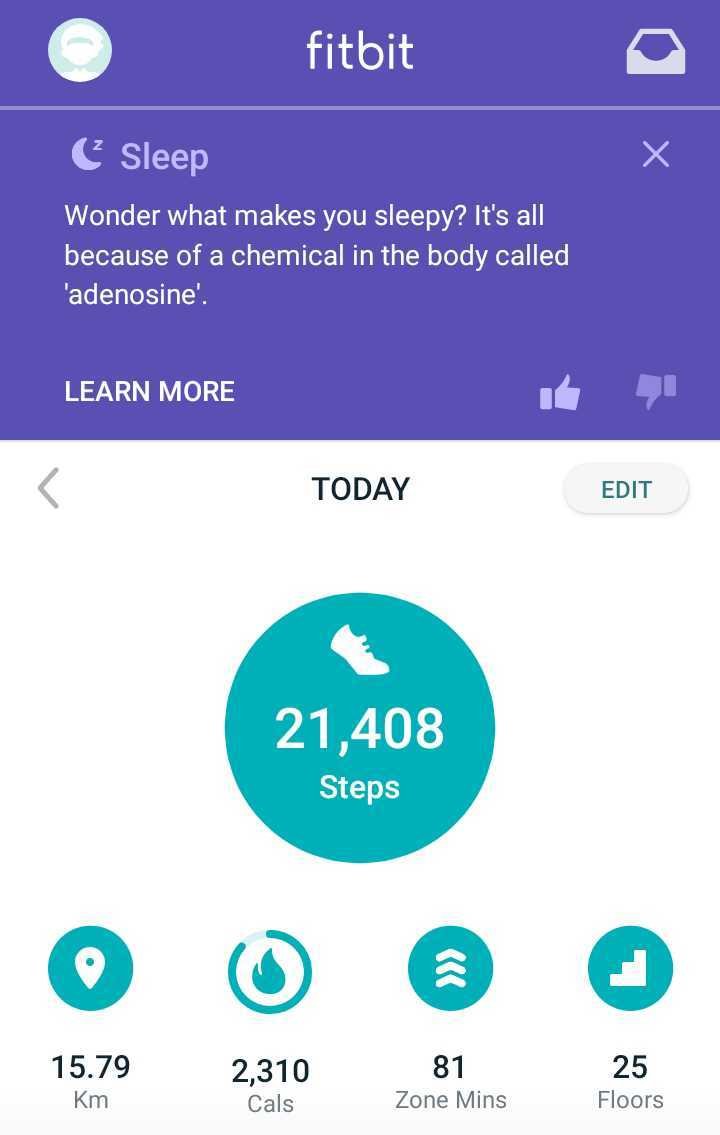Image resolution: width=720 pixels, height=1135 pixels.
Task: Open the inbox tray
Action: click(656, 52)
